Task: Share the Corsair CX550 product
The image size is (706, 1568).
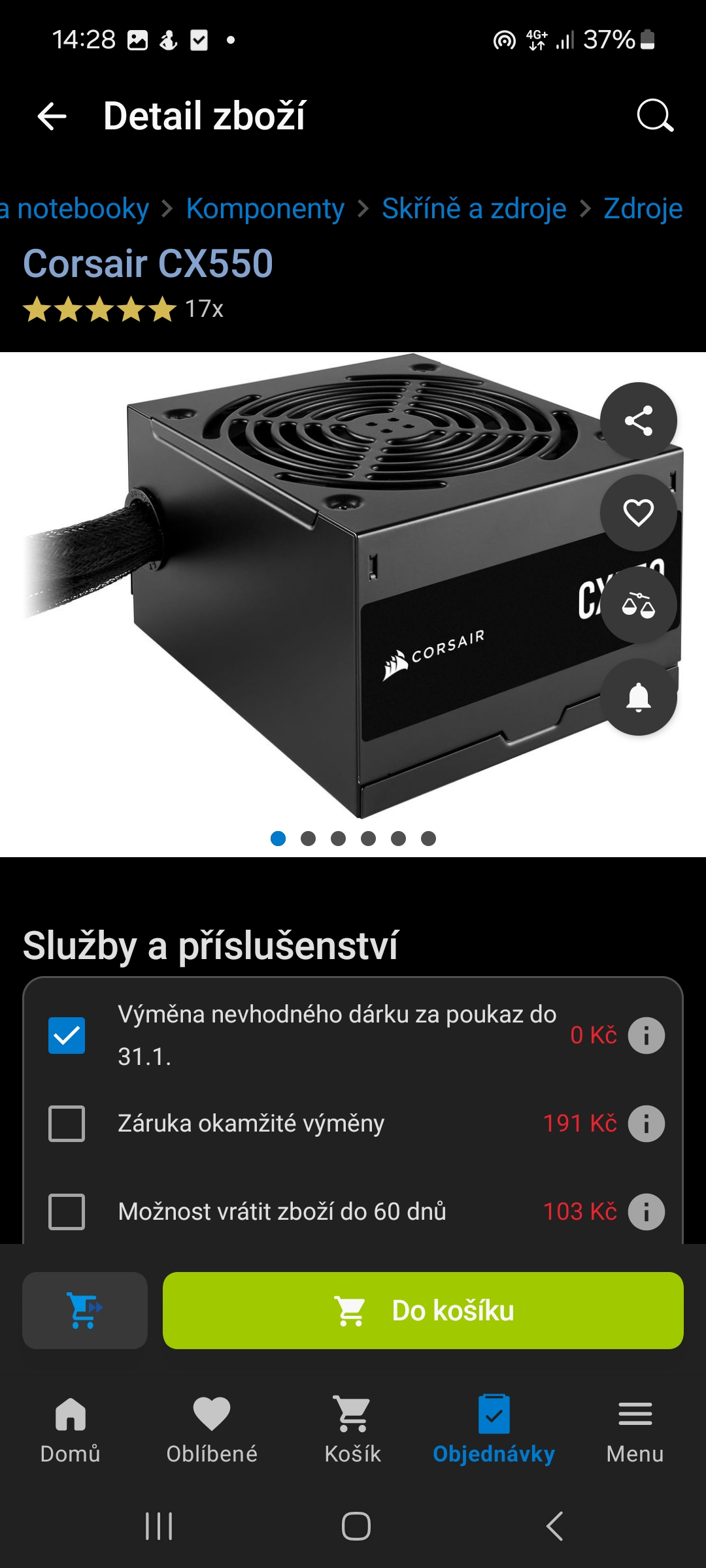Action: (x=638, y=420)
